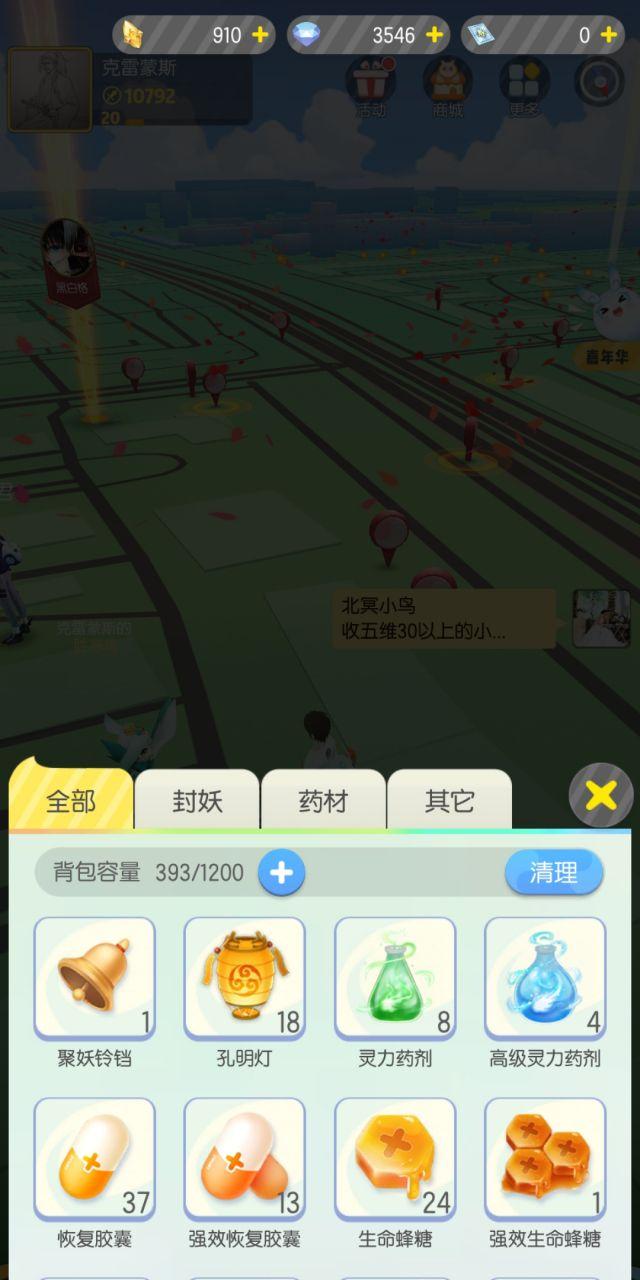Select the 强效生命蜂糖 item

tap(545, 1158)
